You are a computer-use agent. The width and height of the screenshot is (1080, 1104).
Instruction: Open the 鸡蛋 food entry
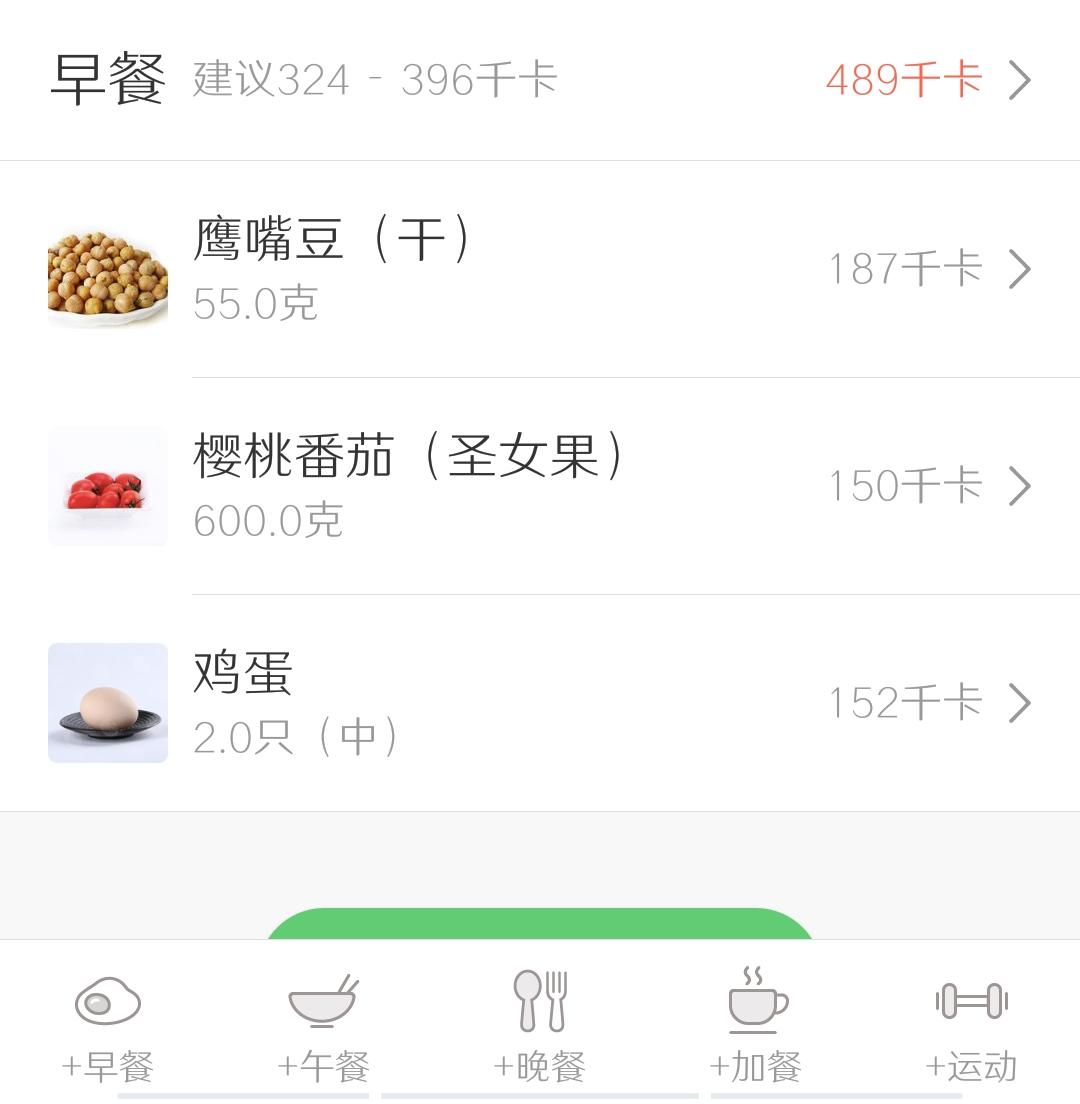[x=540, y=703]
